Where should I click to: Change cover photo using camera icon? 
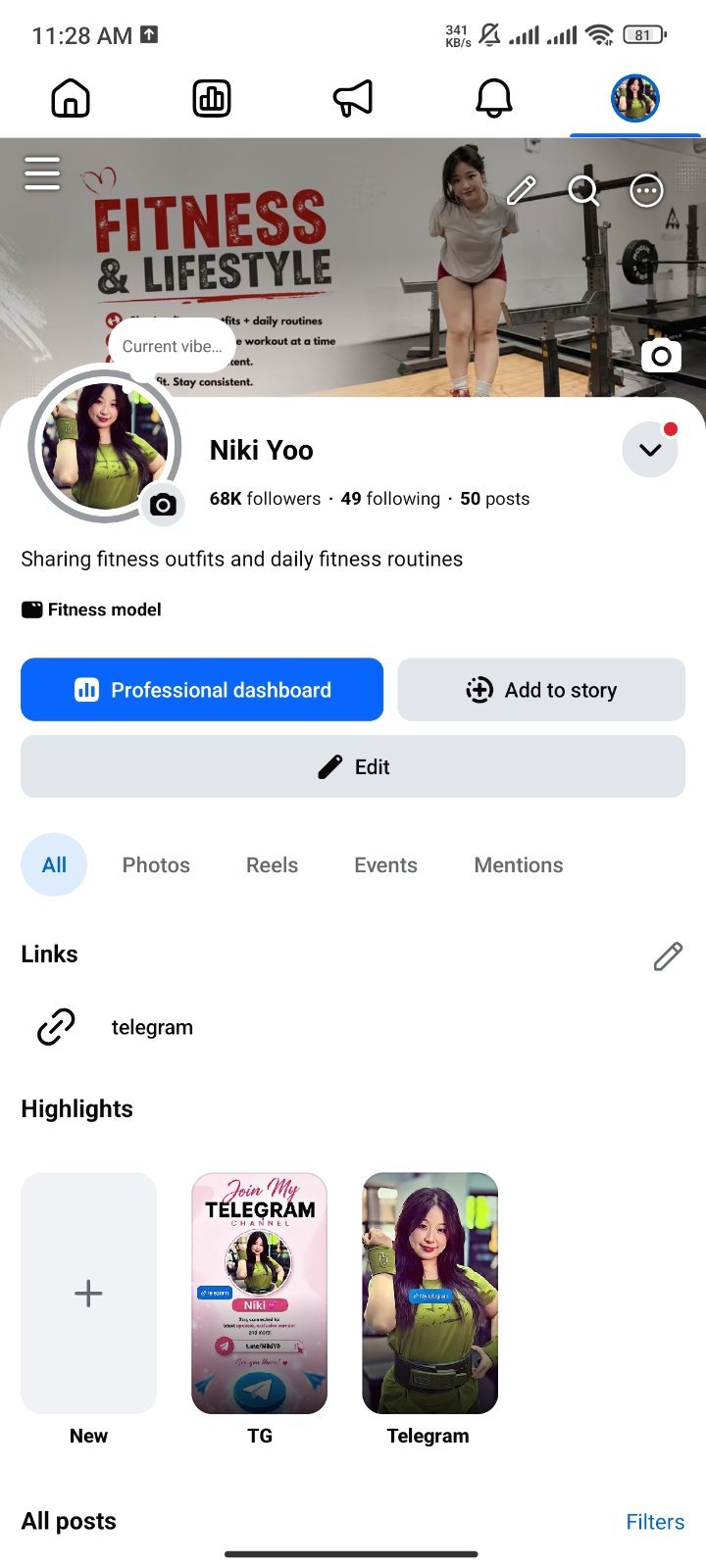[661, 356]
